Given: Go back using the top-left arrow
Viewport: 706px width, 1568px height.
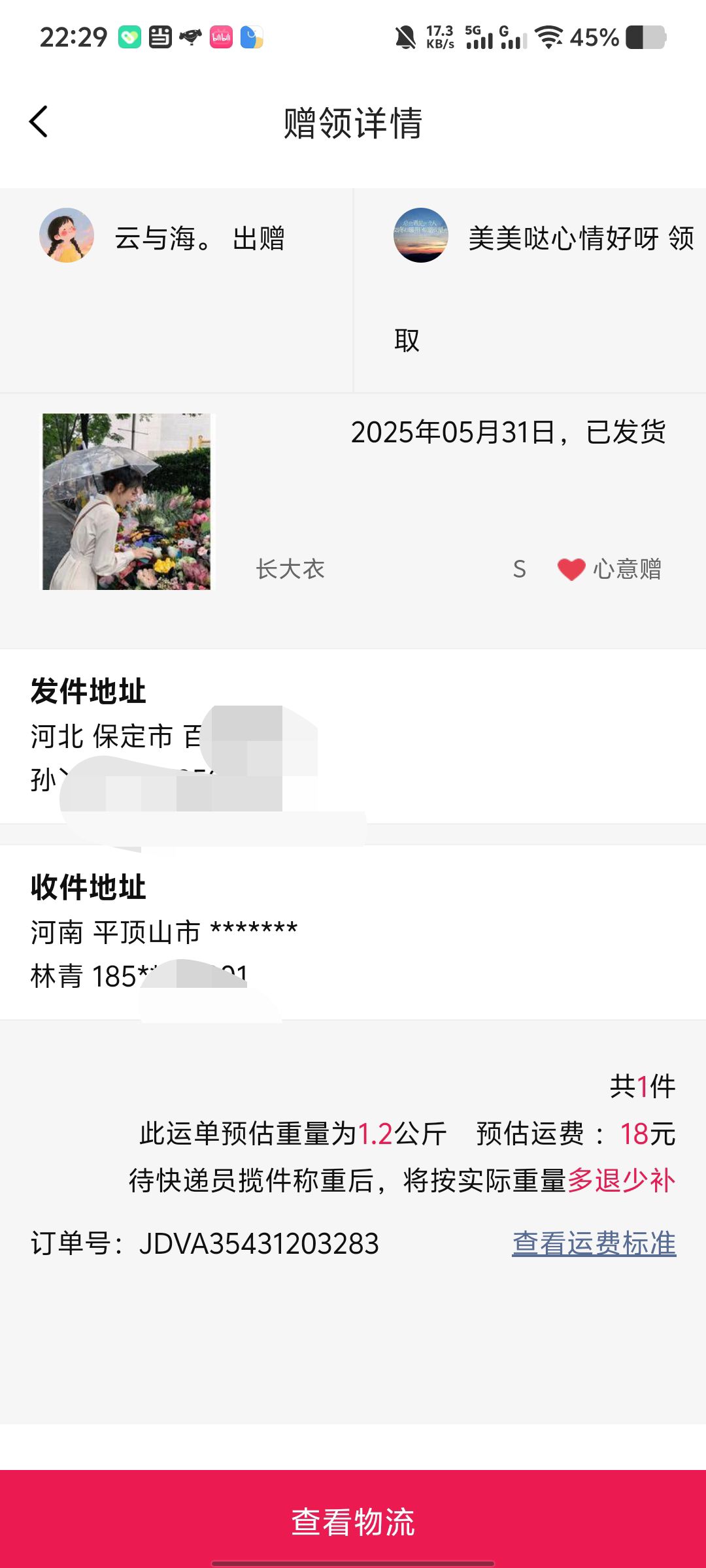Looking at the screenshot, I should [x=39, y=122].
